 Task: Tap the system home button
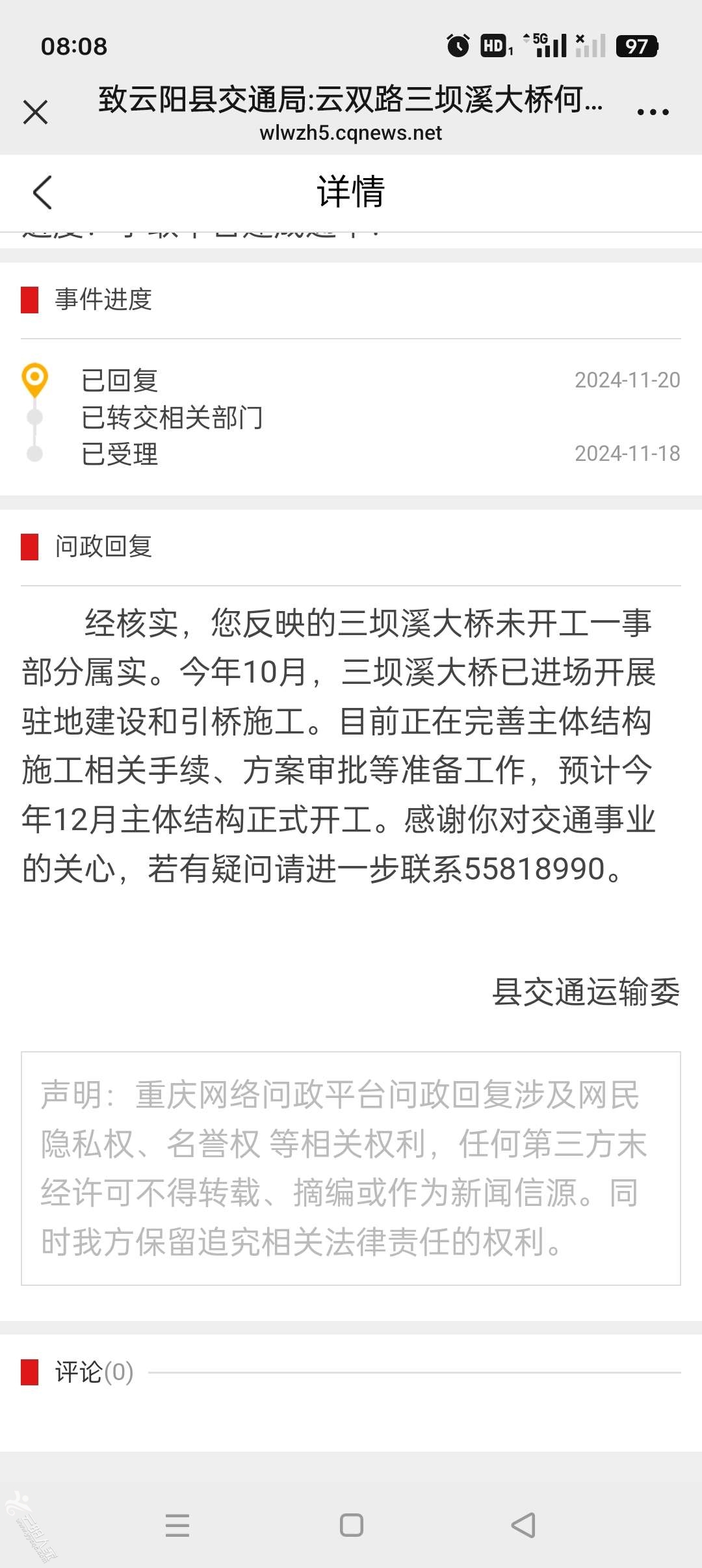[x=351, y=1525]
